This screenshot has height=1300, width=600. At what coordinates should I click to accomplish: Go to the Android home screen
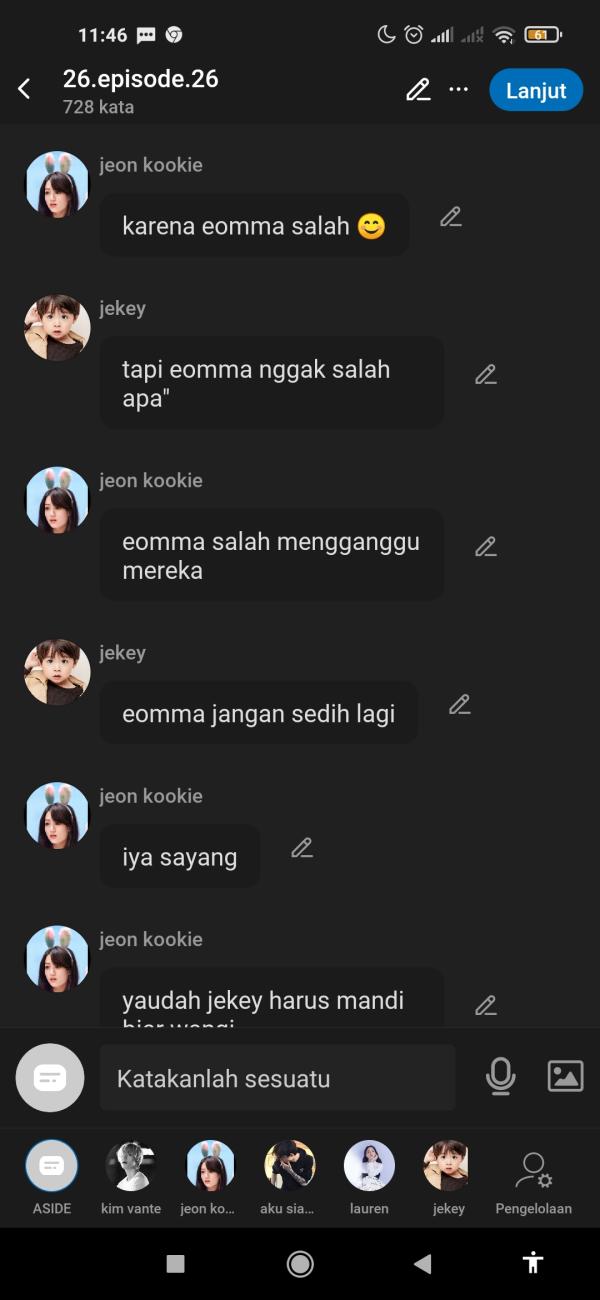[x=300, y=1264]
